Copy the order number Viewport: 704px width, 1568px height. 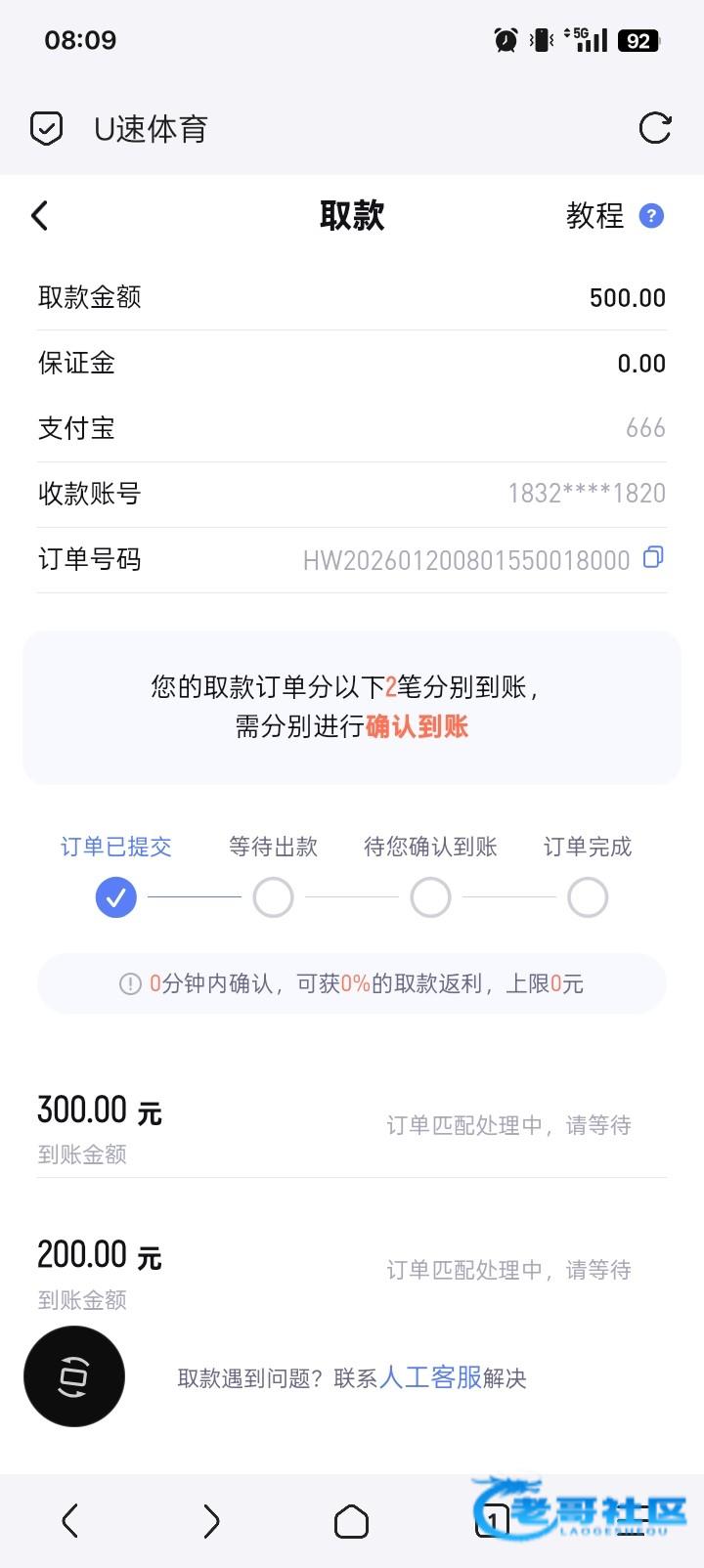653,557
